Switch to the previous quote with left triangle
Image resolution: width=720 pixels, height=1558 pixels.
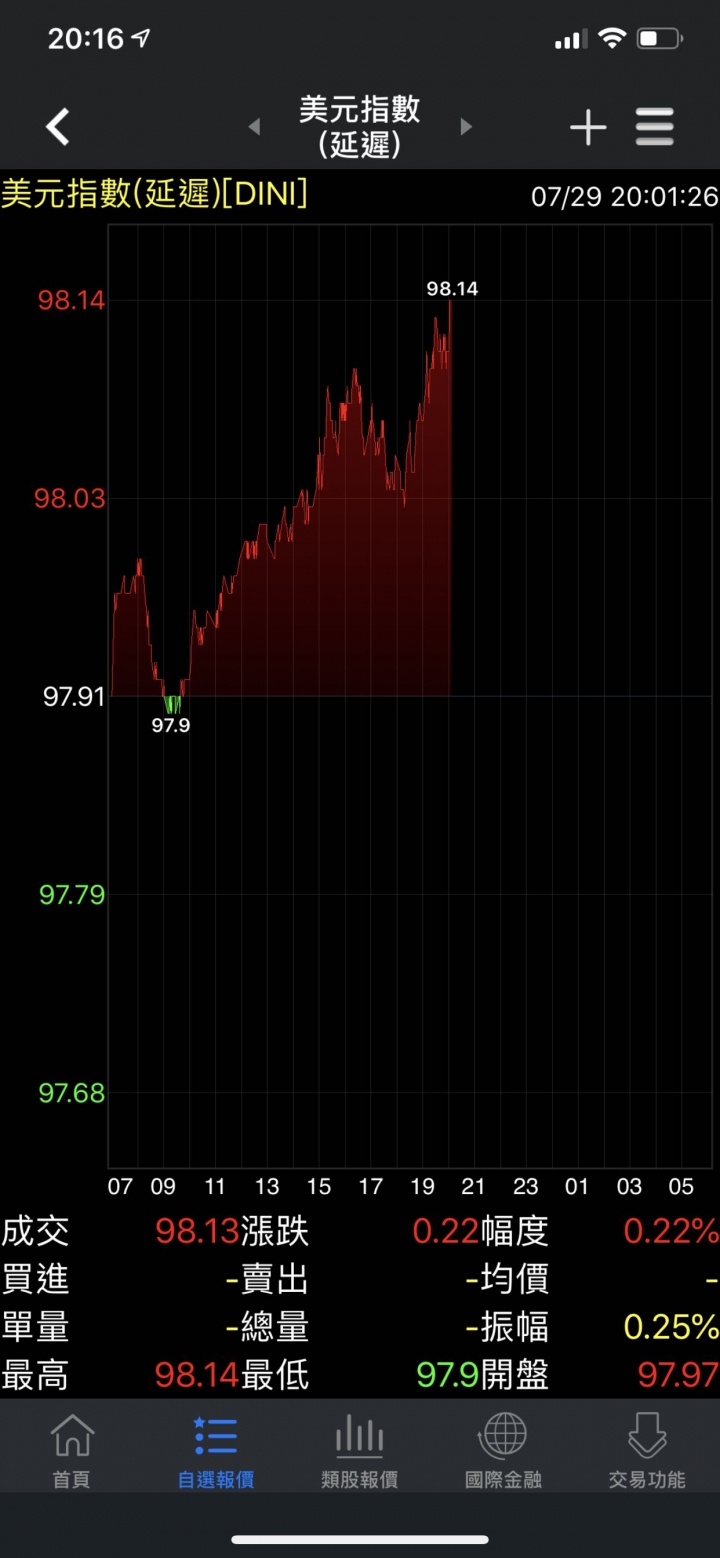(254, 127)
